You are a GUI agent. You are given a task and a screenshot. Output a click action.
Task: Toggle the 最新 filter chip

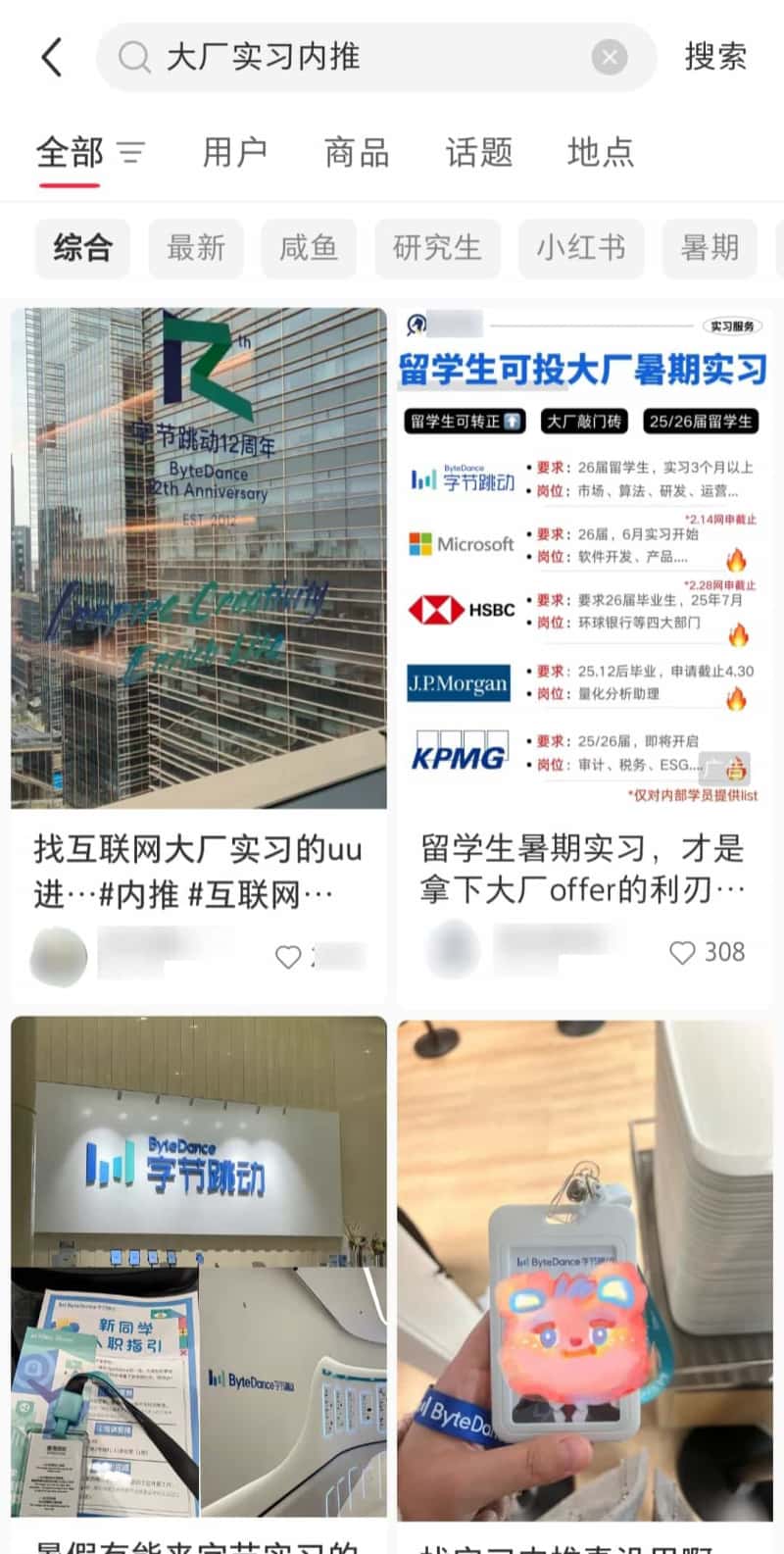click(x=196, y=248)
